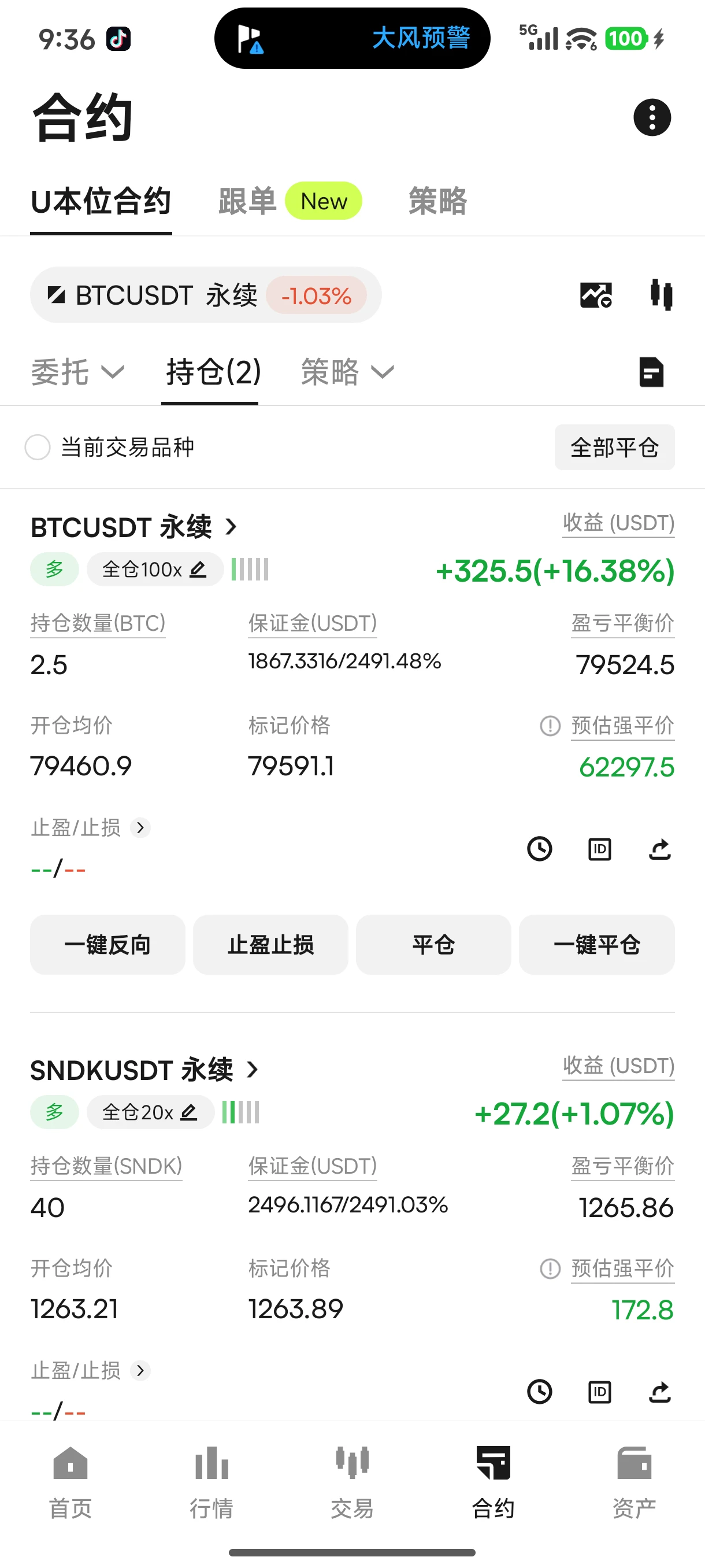The width and height of the screenshot is (705, 1568).
Task: Open SNDKUSDT 永续 contract details
Action: [x=145, y=1070]
